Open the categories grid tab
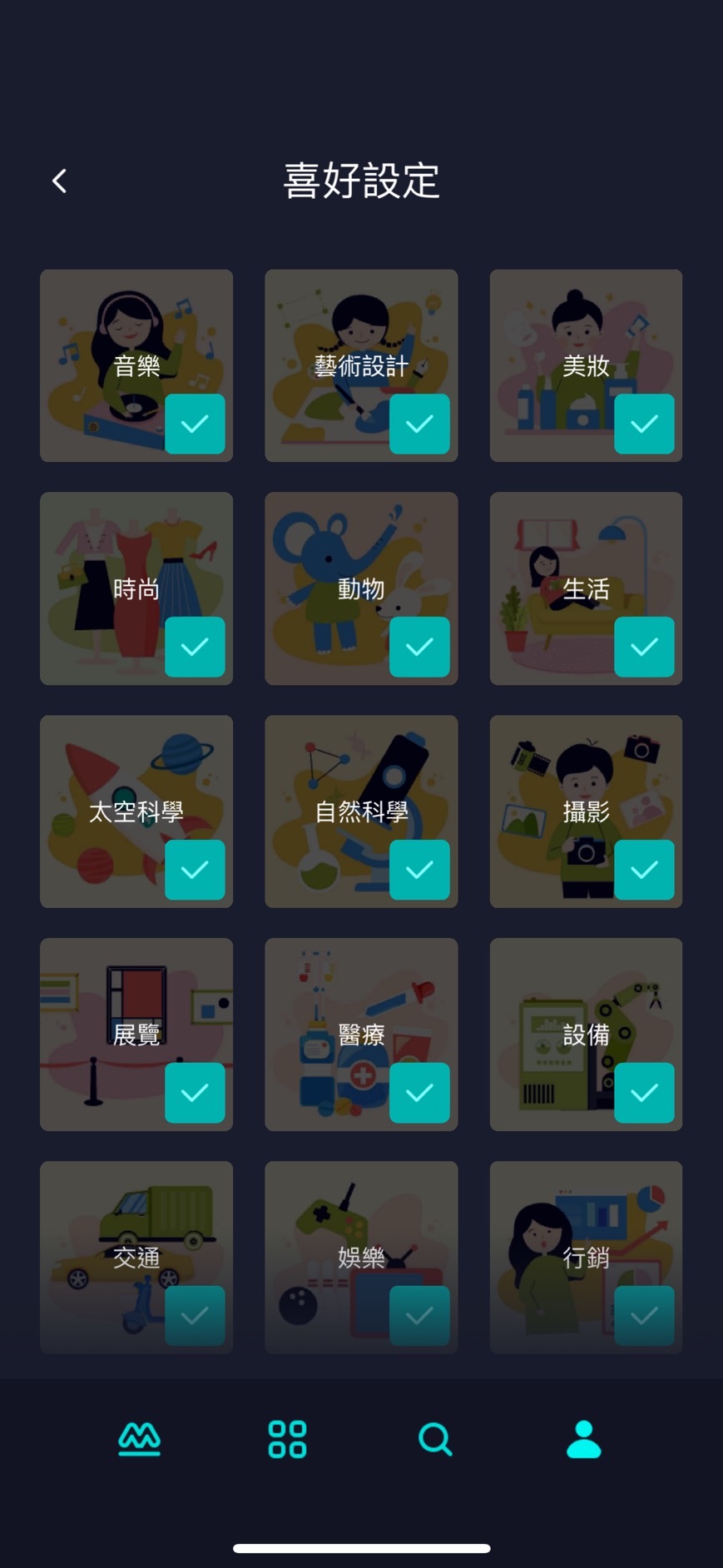The width and height of the screenshot is (723, 1568). click(x=287, y=1439)
